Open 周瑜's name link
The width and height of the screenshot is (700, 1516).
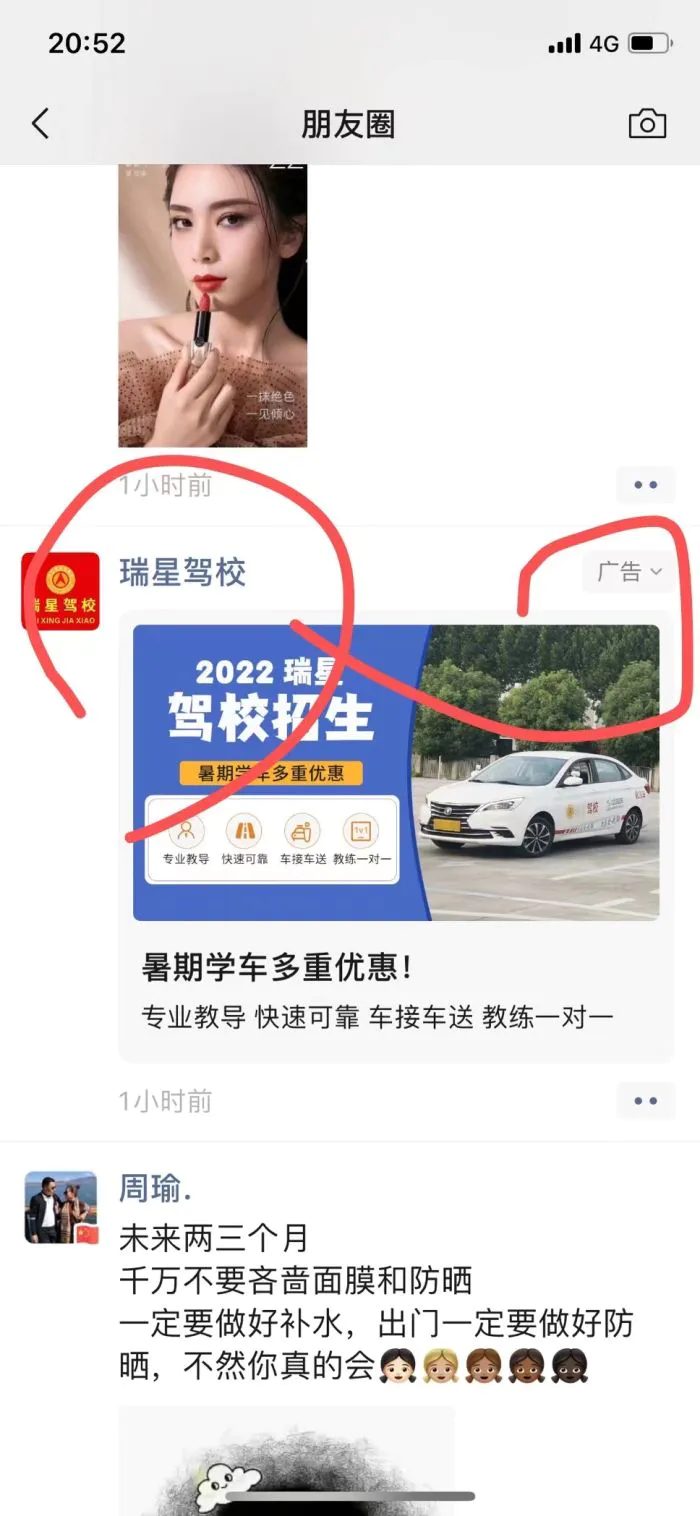click(155, 1190)
